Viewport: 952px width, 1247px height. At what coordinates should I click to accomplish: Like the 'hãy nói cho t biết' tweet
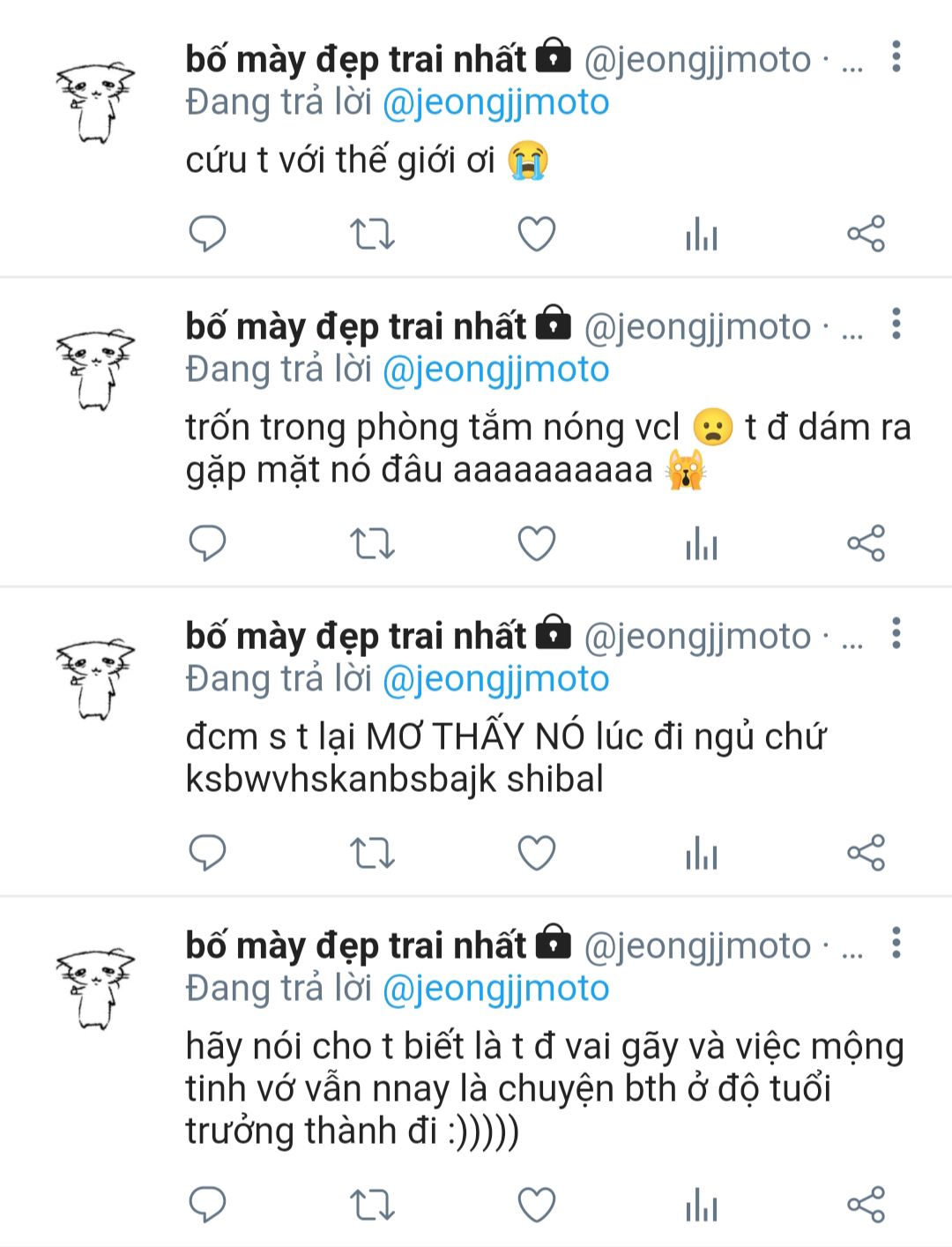[536, 1205]
